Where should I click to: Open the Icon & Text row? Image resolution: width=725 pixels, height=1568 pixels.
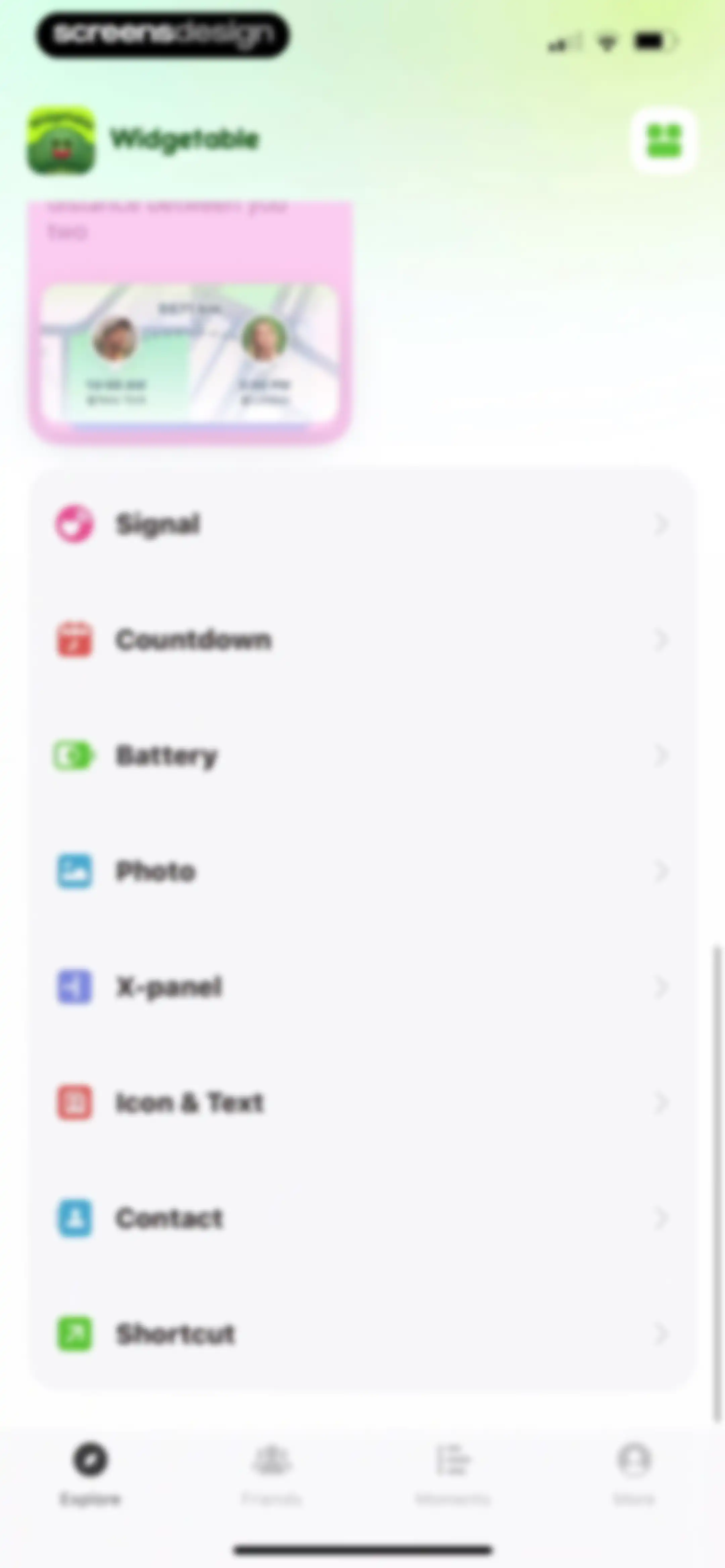coord(362,1102)
